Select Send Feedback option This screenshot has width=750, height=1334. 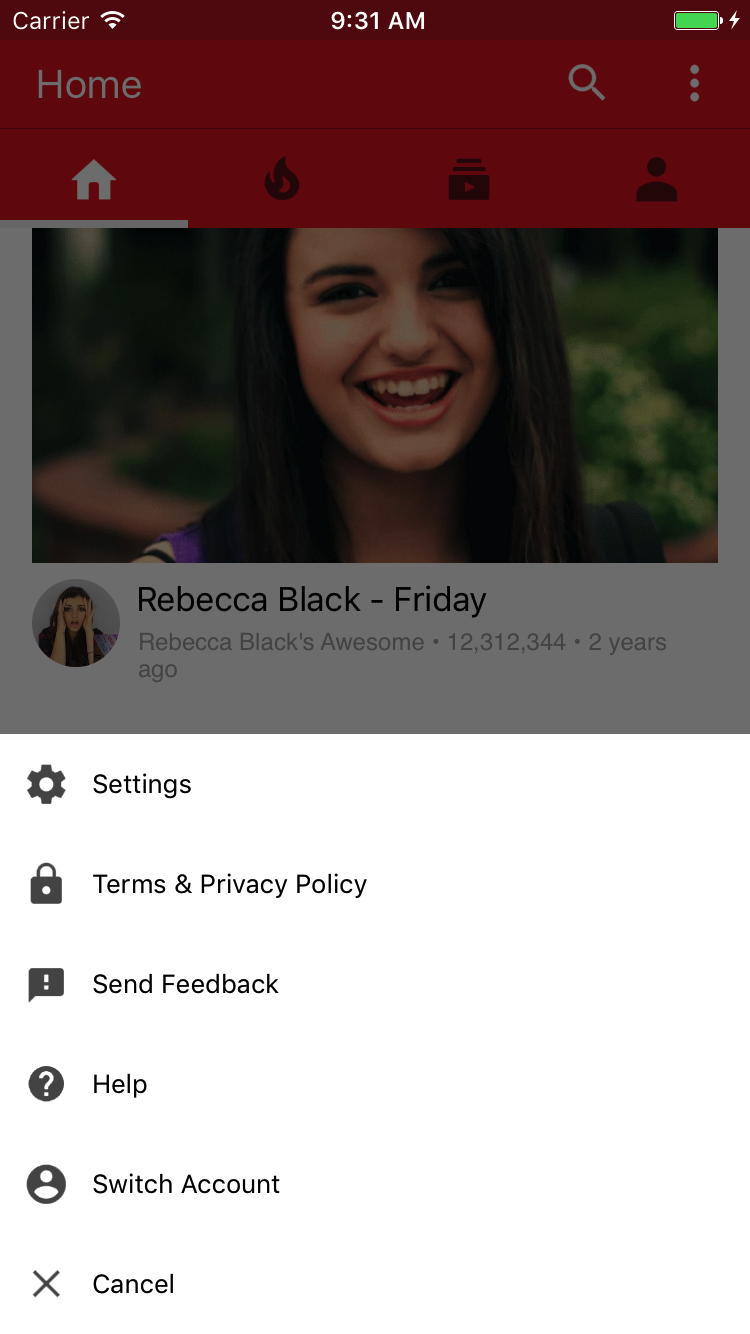pos(185,984)
